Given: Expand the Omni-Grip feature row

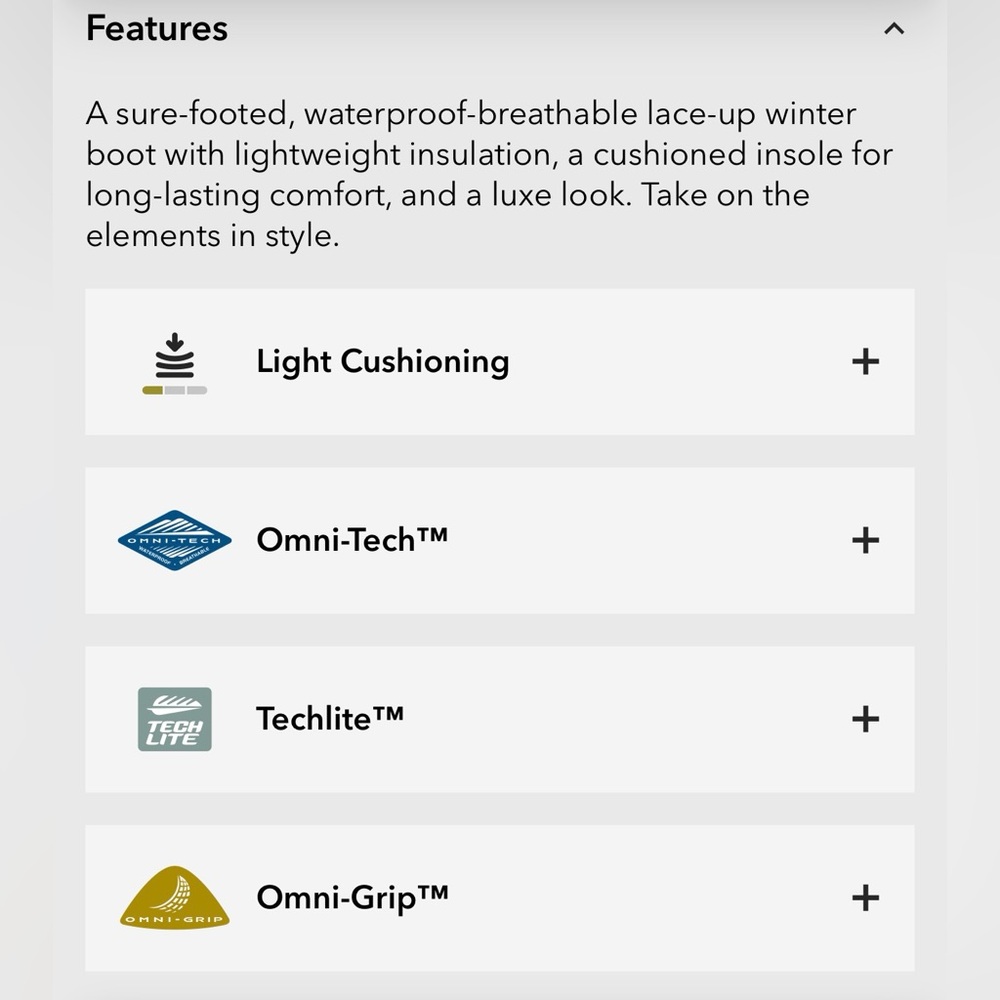Looking at the screenshot, I should point(865,898).
